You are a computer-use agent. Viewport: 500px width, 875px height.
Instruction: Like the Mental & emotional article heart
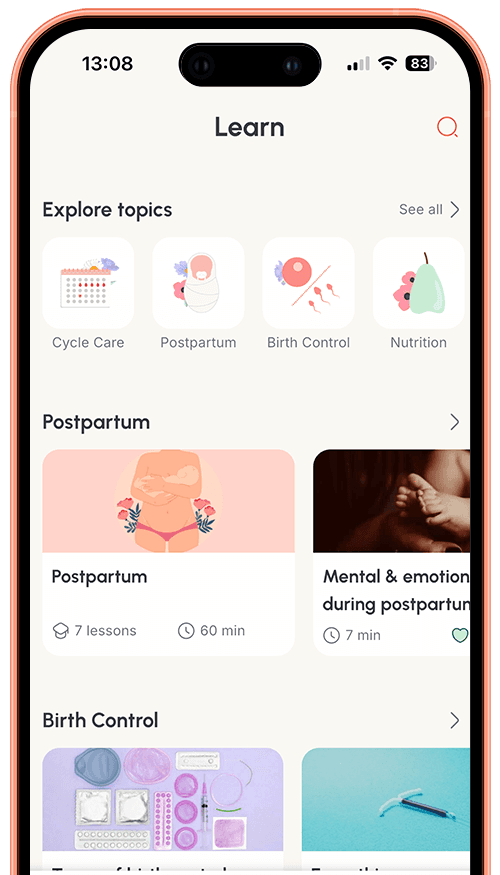click(459, 635)
